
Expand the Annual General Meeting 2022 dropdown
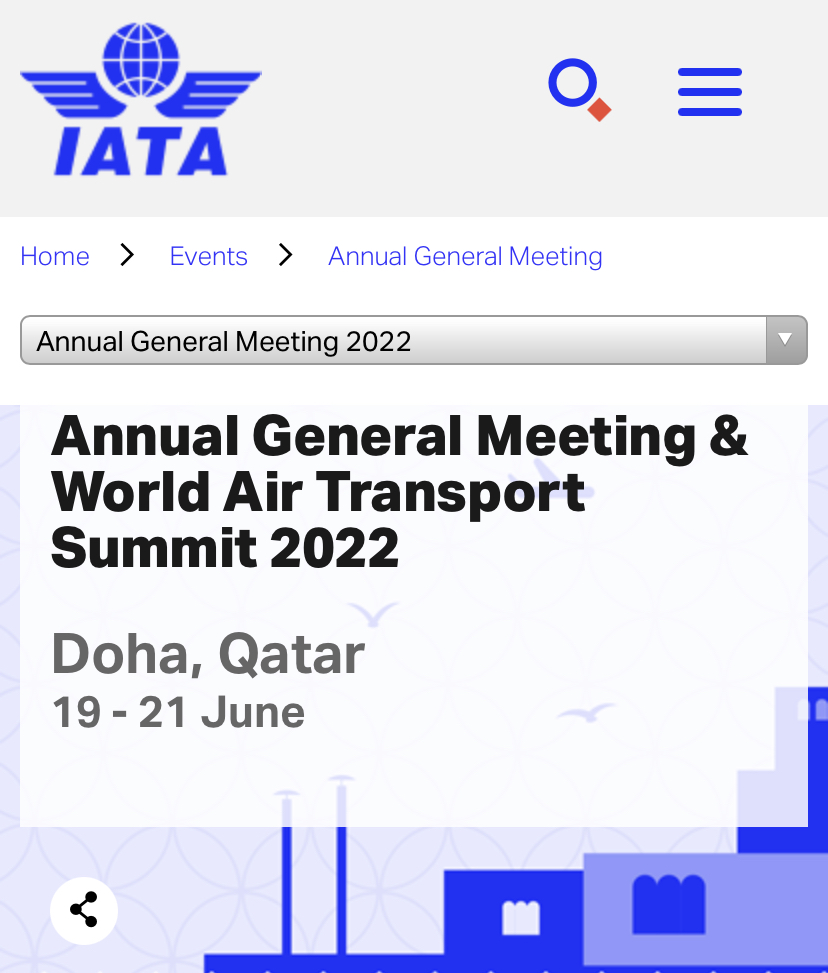[413, 341]
